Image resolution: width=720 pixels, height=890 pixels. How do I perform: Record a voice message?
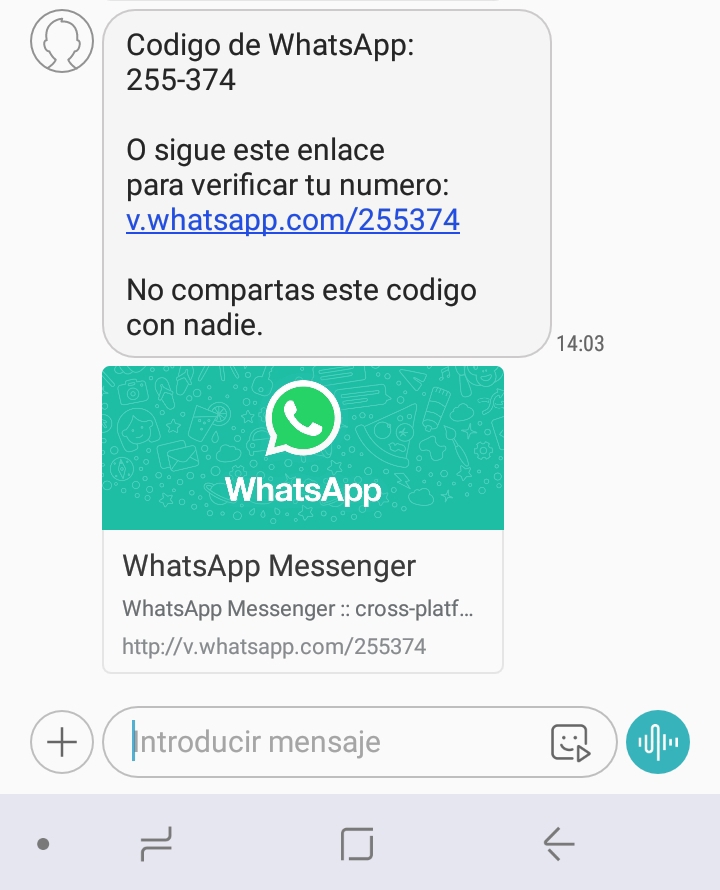pos(658,742)
